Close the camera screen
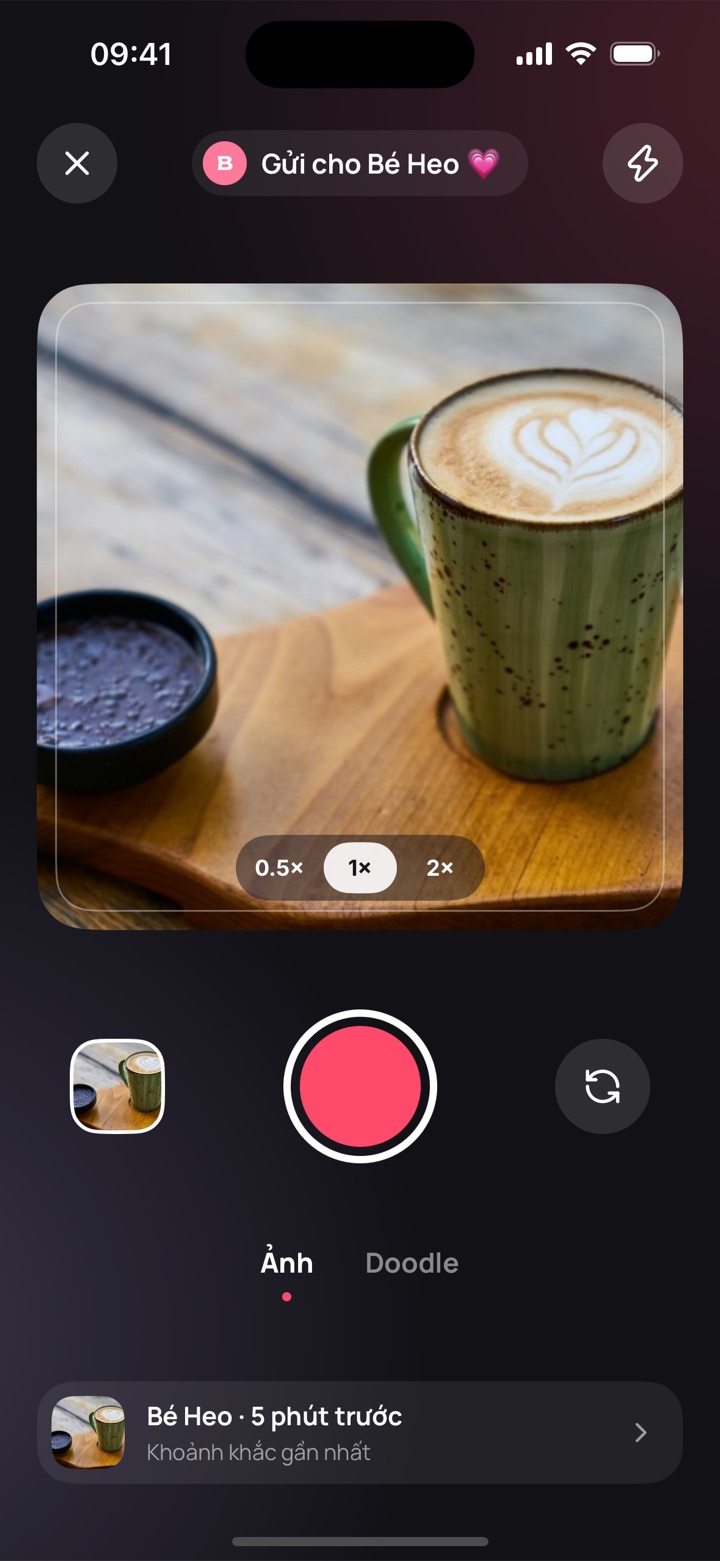Viewport: 720px width, 1561px height. (77, 163)
